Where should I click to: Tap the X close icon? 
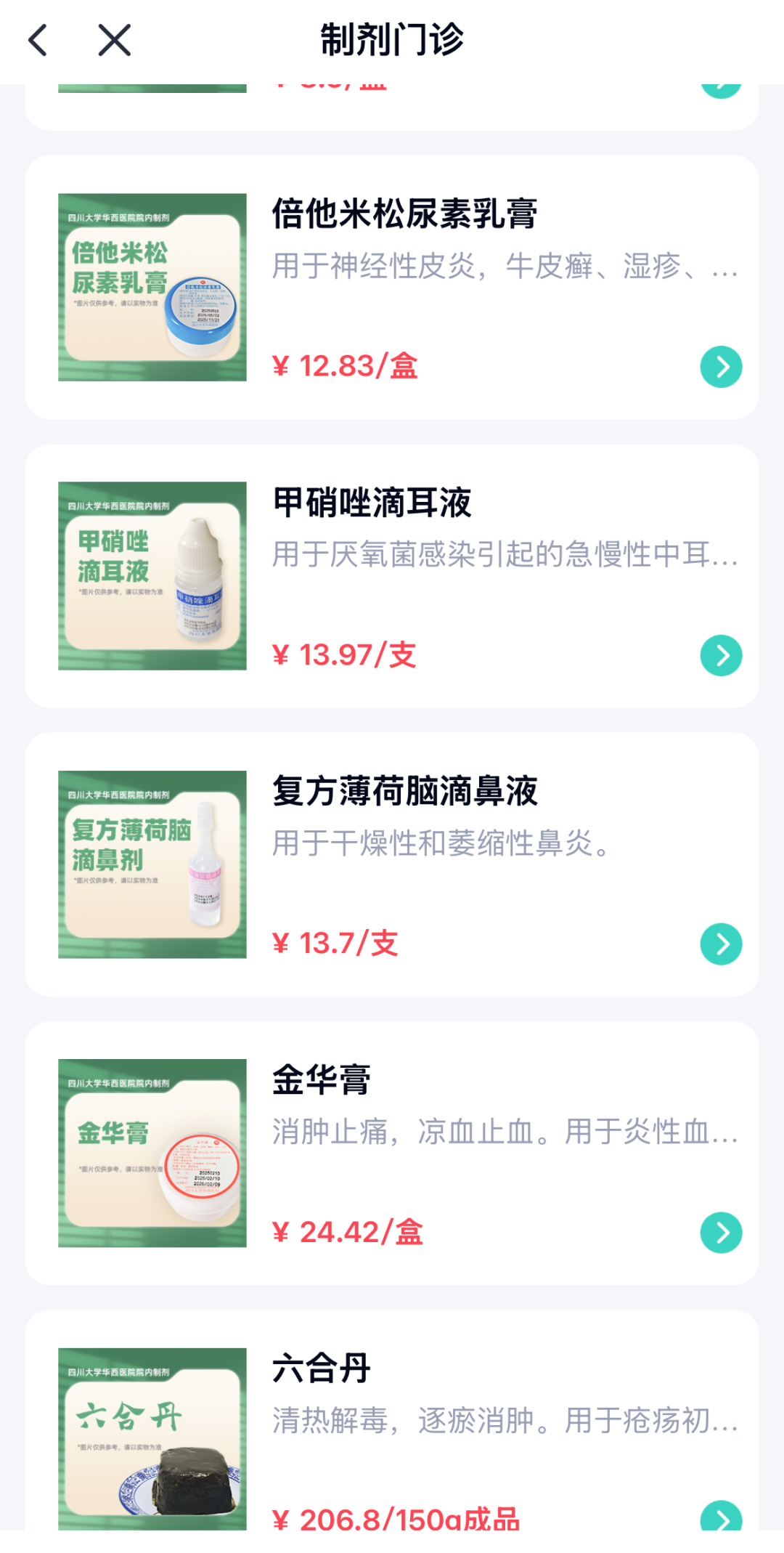click(113, 40)
